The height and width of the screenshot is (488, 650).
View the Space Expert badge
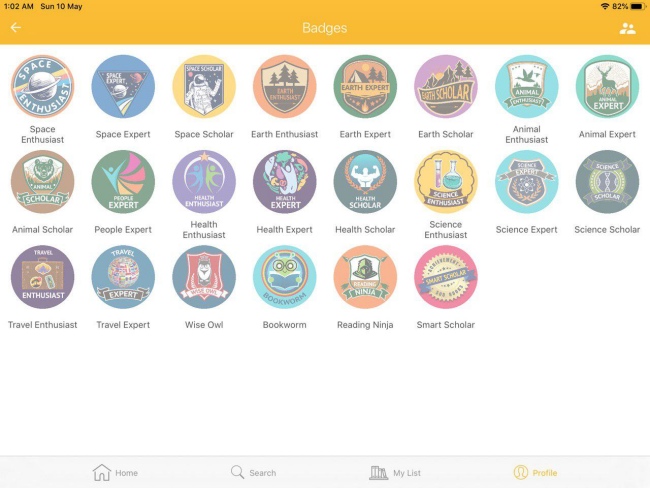tap(123, 87)
